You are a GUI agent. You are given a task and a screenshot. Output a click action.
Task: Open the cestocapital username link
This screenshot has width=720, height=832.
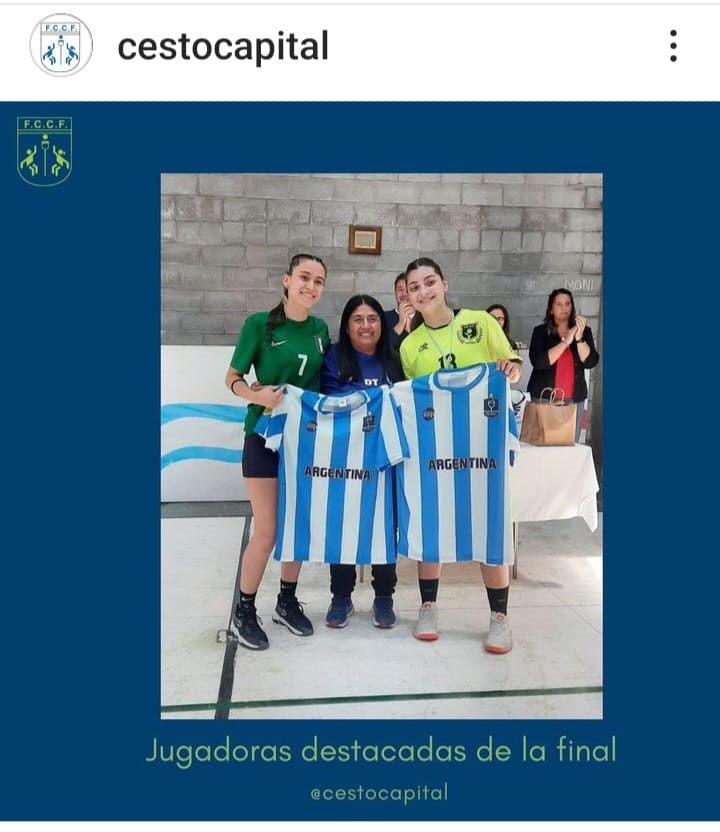click(223, 46)
